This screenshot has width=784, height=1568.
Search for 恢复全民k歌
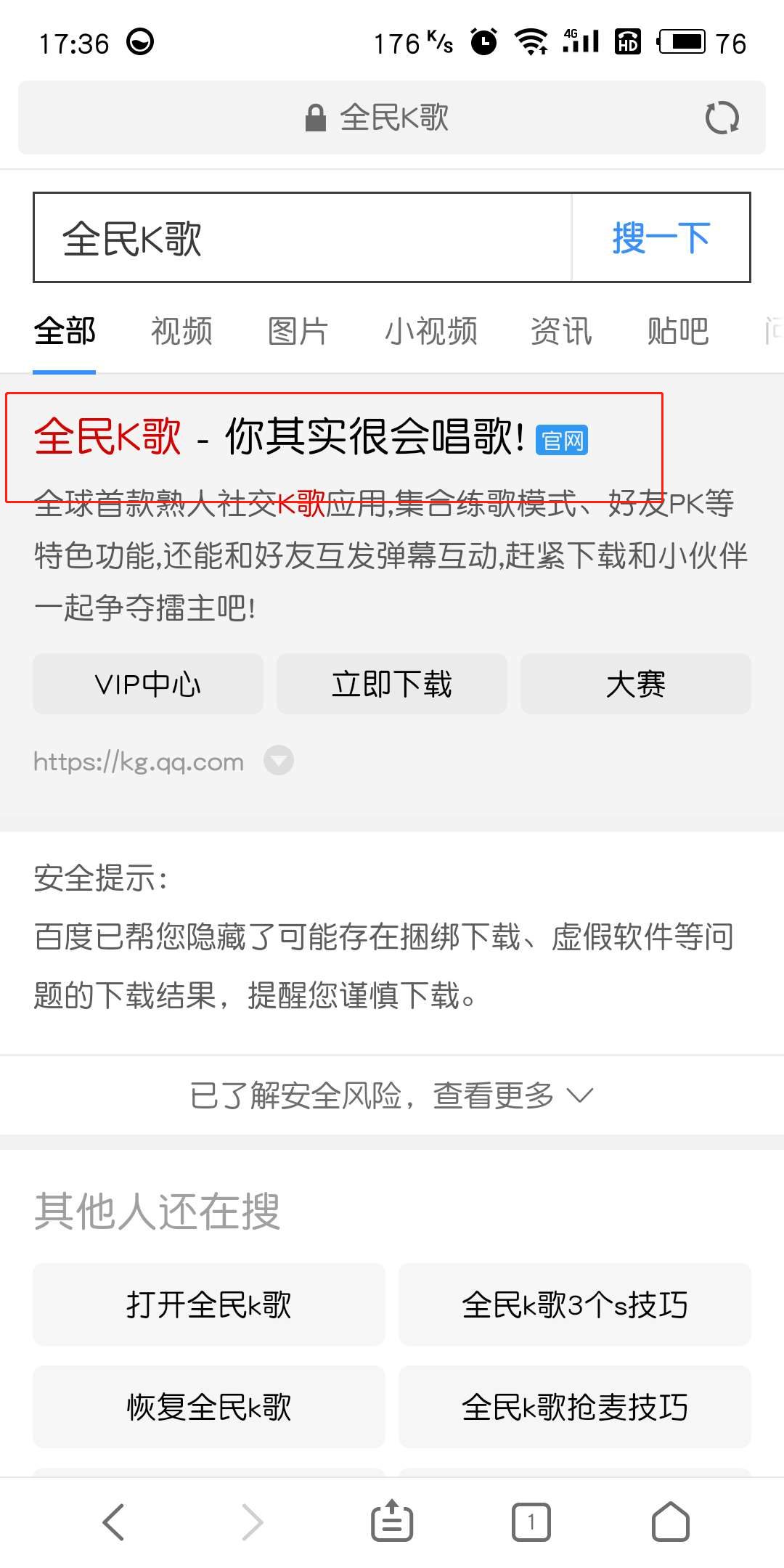point(209,1407)
